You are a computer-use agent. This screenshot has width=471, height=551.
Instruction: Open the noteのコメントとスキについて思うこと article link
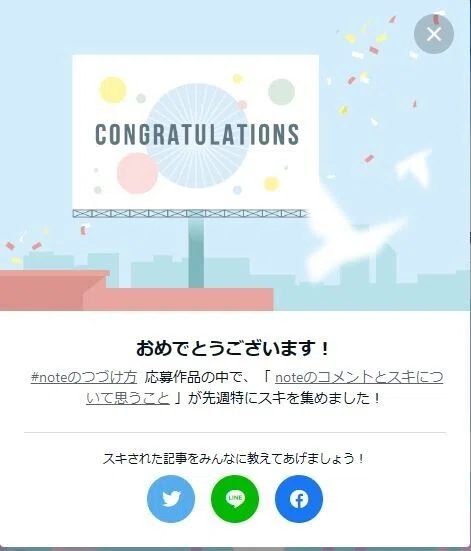(x=359, y=377)
